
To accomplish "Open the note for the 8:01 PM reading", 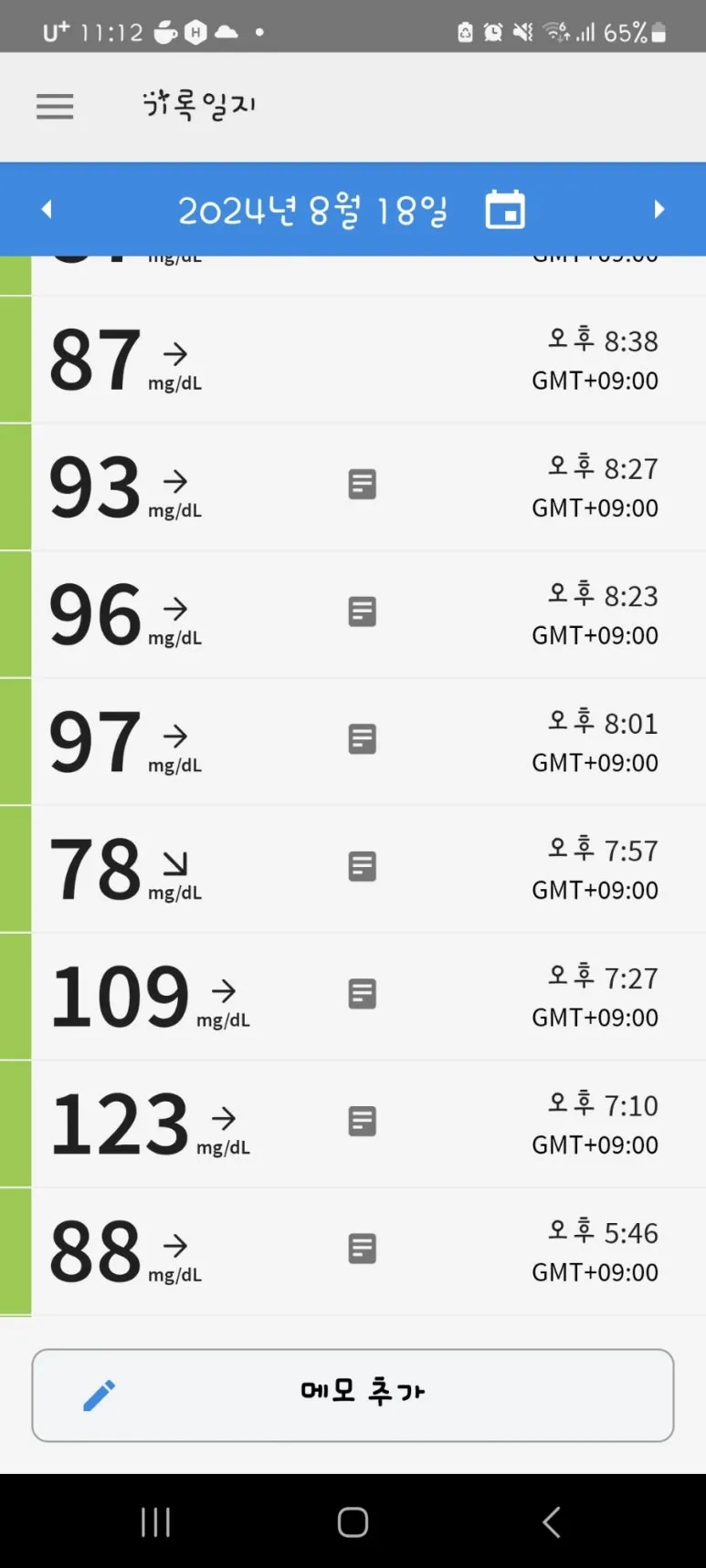I will point(362,738).
